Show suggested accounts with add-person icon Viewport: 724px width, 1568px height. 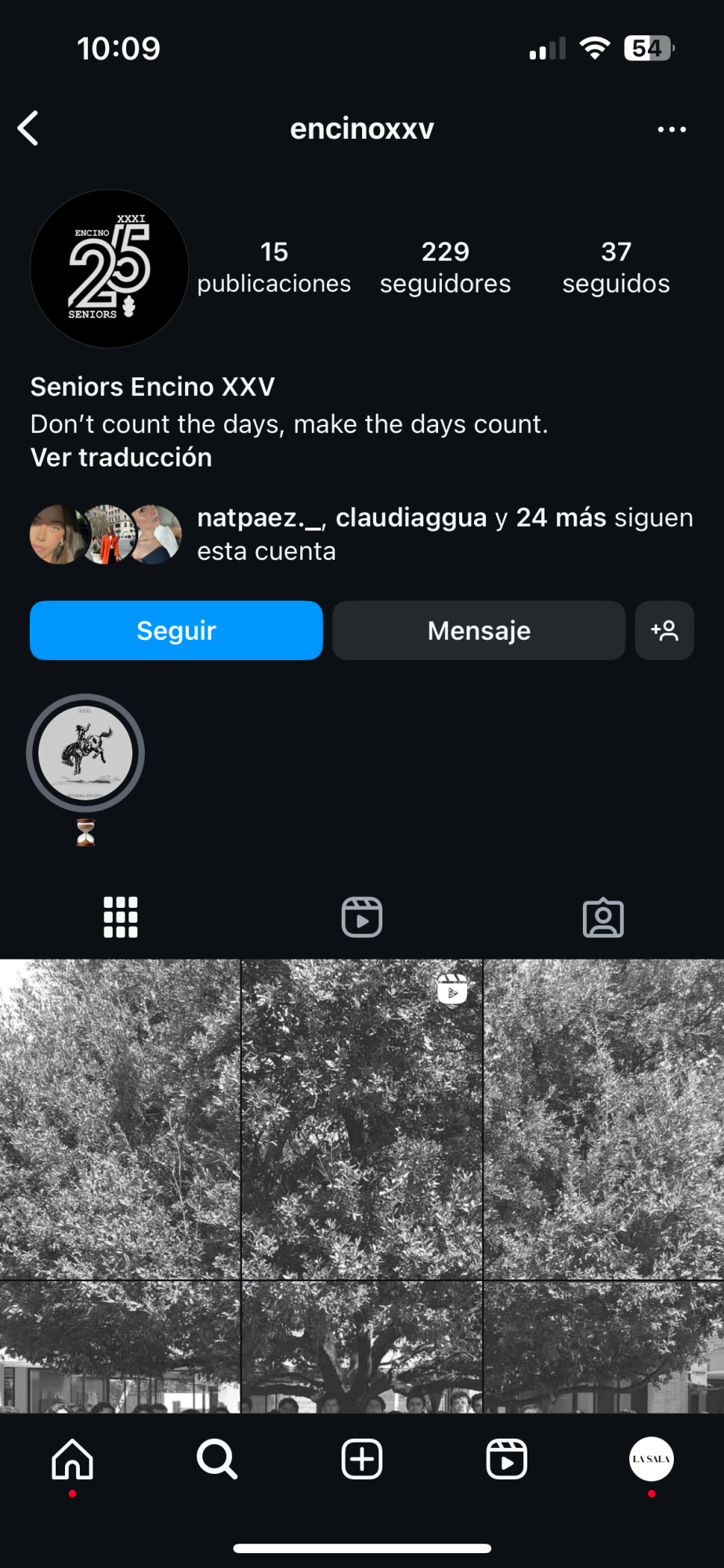pos(664,630)
